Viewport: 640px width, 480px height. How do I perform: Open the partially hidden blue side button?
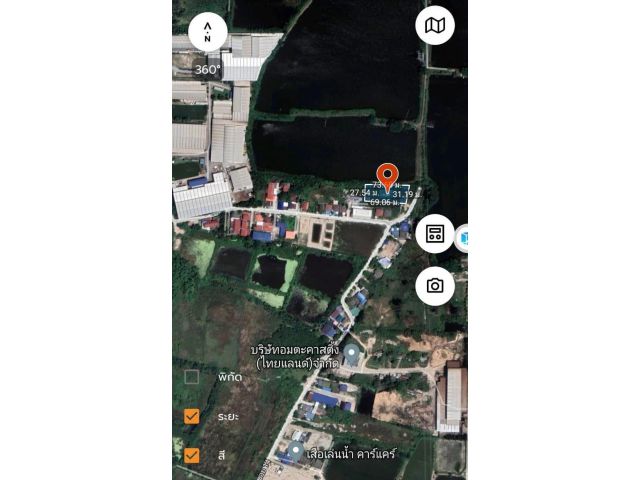pyautogui.click(x=462, y=238)
